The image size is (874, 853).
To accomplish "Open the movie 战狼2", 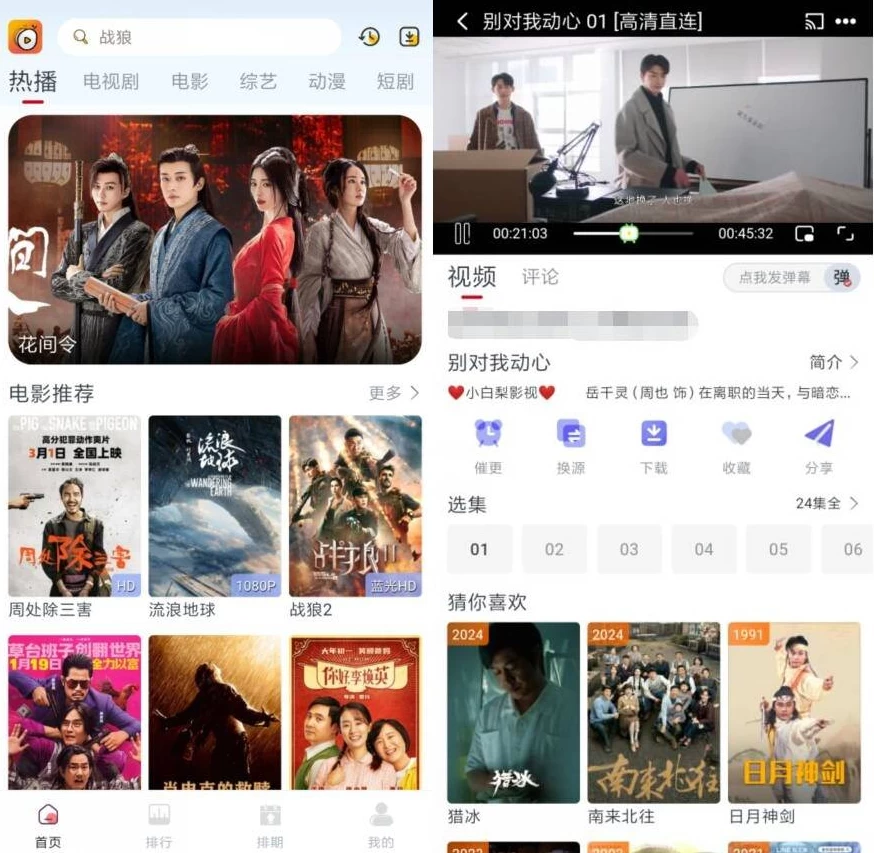I will coord(355,506).
